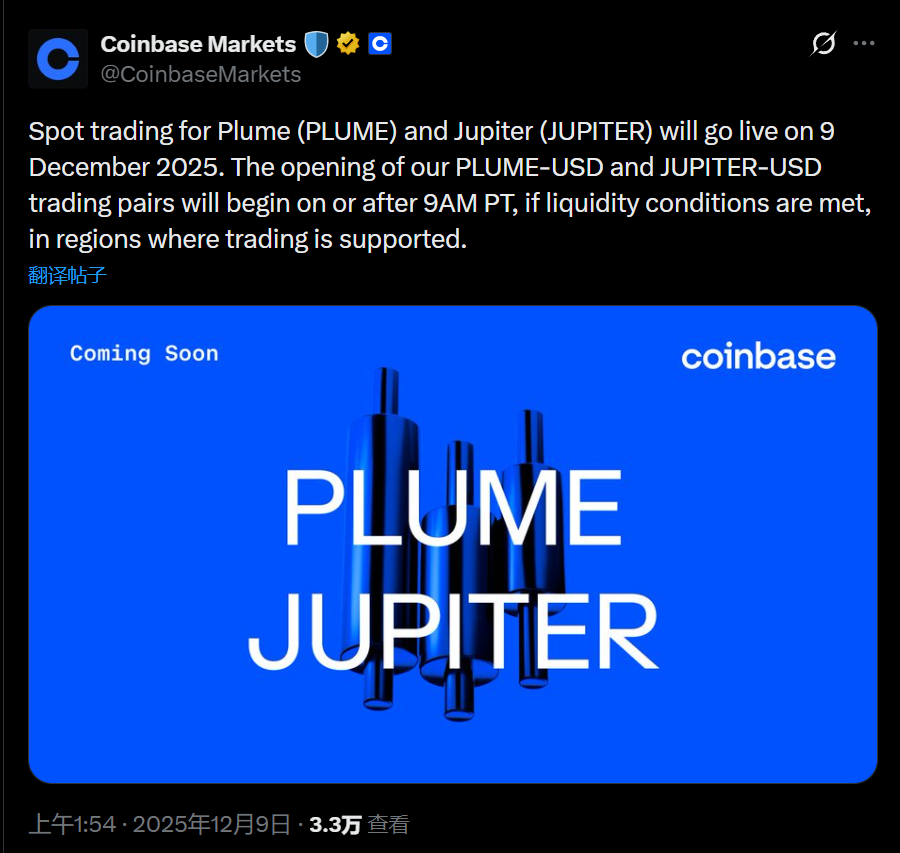The height and width of the screenshot is (853, 900).
Task: Open Coinbase Markets profile avatar
Action: point(57,59)
